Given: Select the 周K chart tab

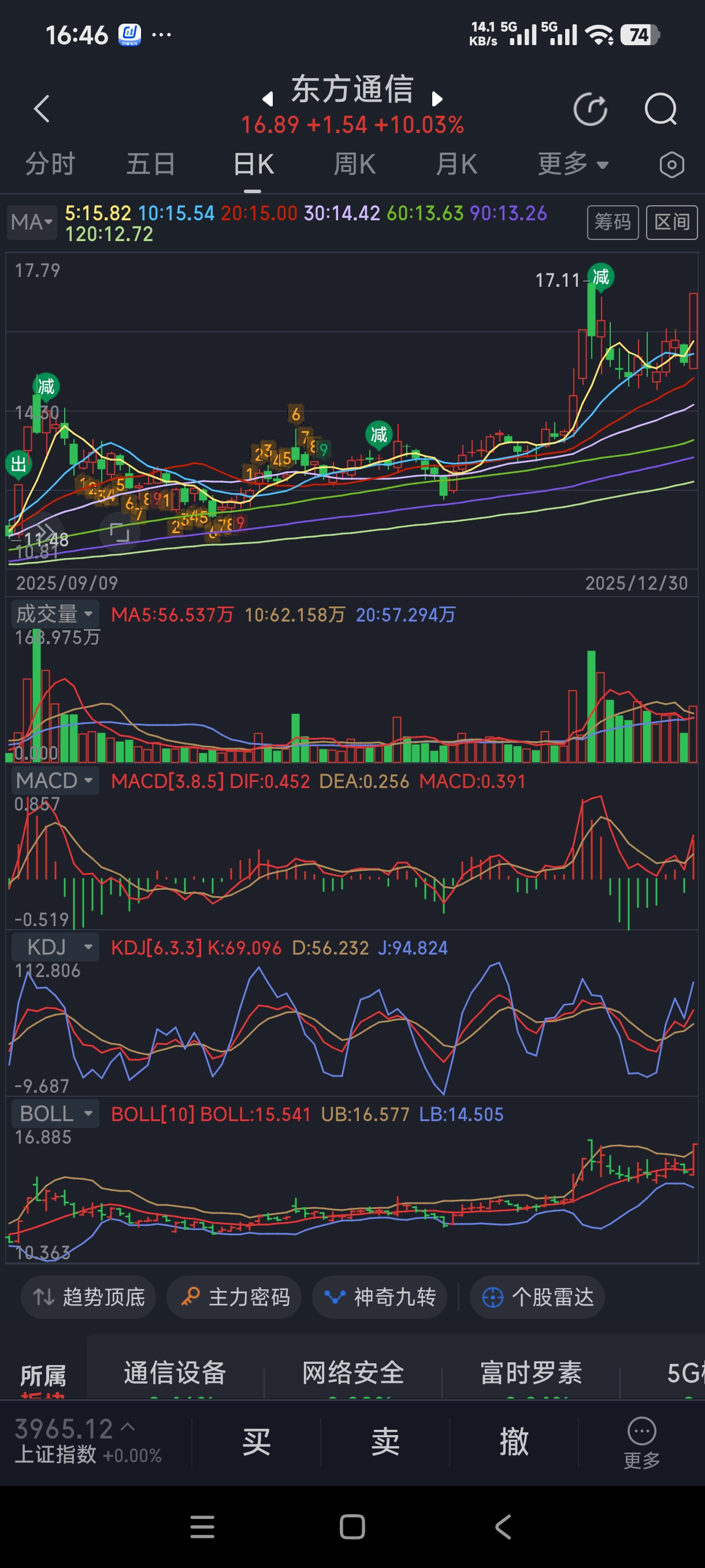Looking at the screenshot, I should click(x=355, y=164).
